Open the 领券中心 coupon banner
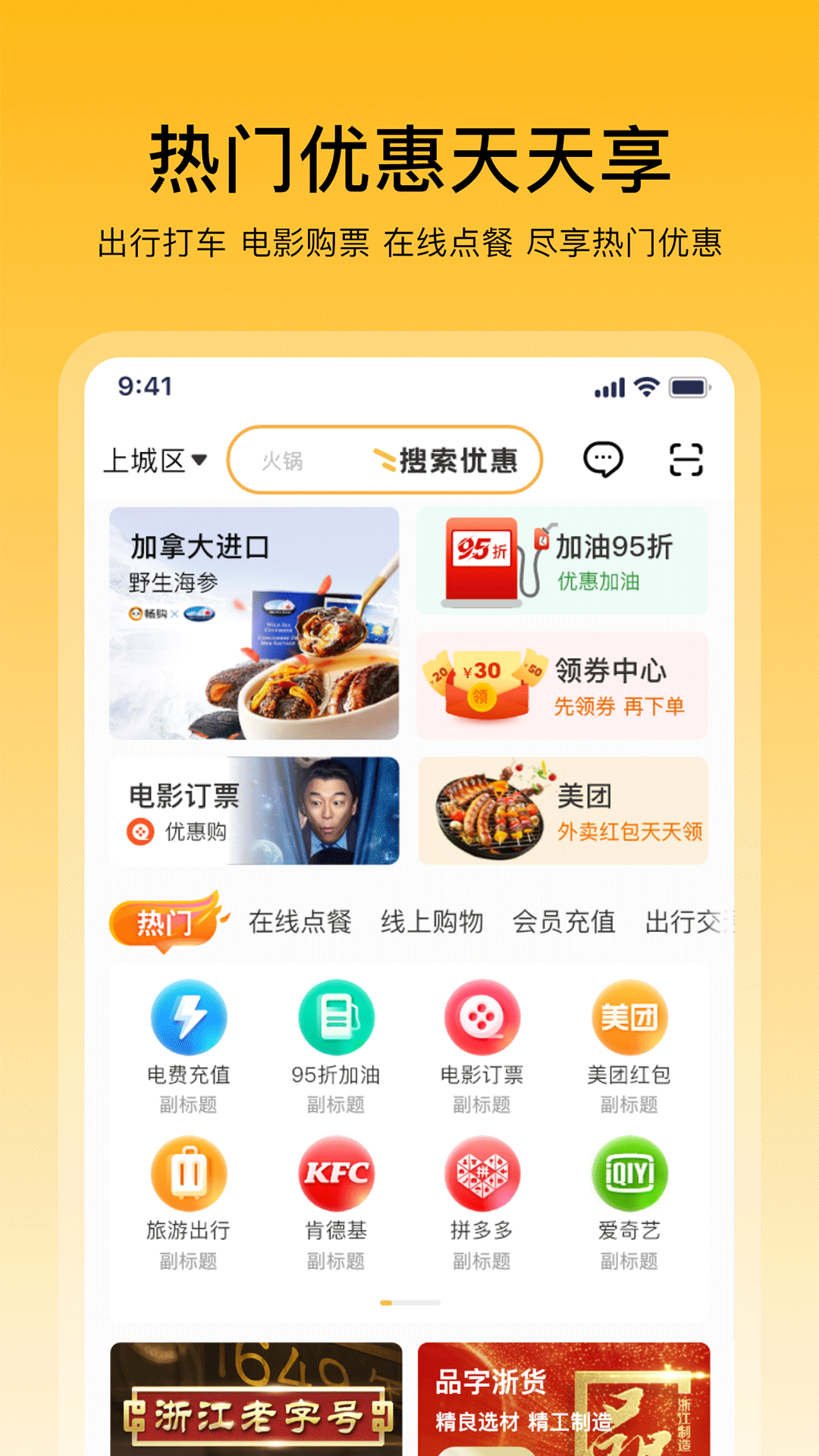 tap(563, 684)
